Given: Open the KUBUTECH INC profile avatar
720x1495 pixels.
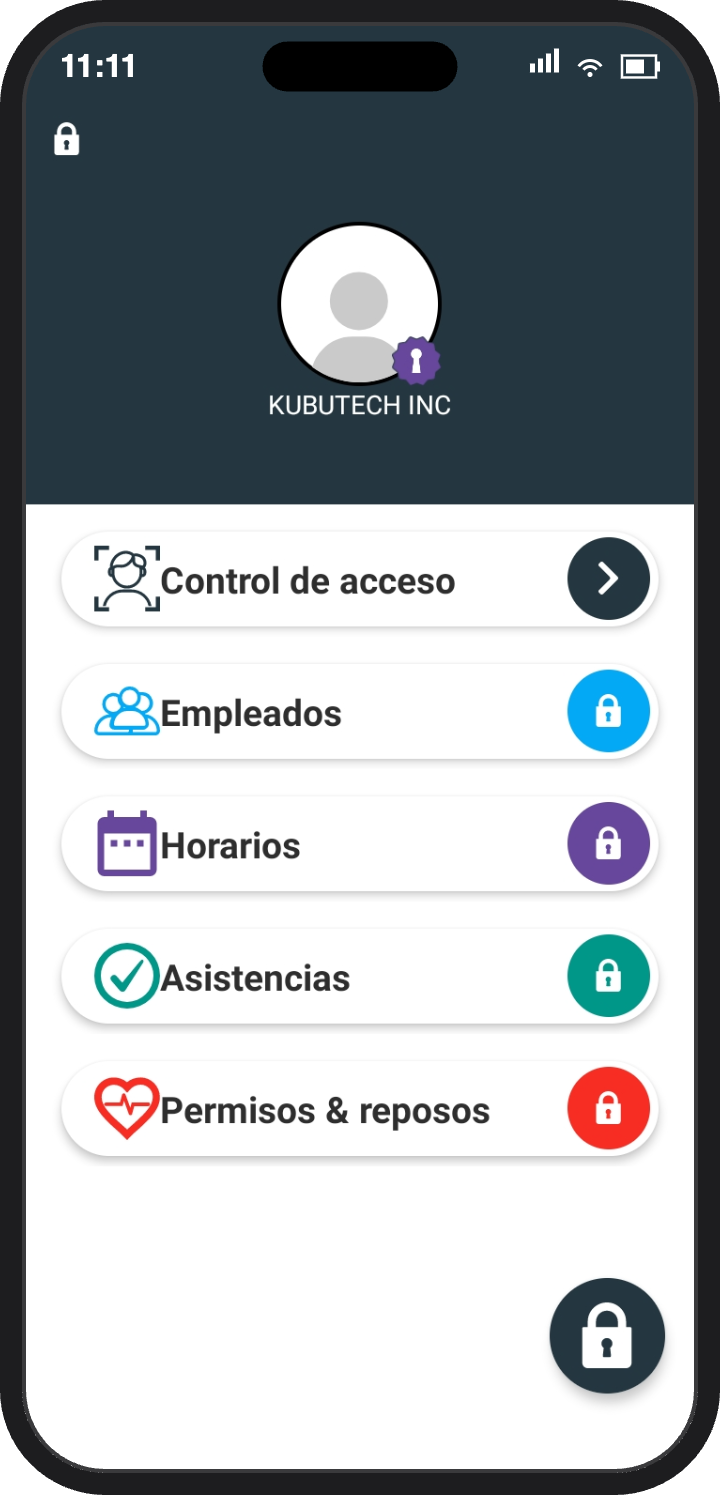Looking at the screenshot, I should (359, 304).
